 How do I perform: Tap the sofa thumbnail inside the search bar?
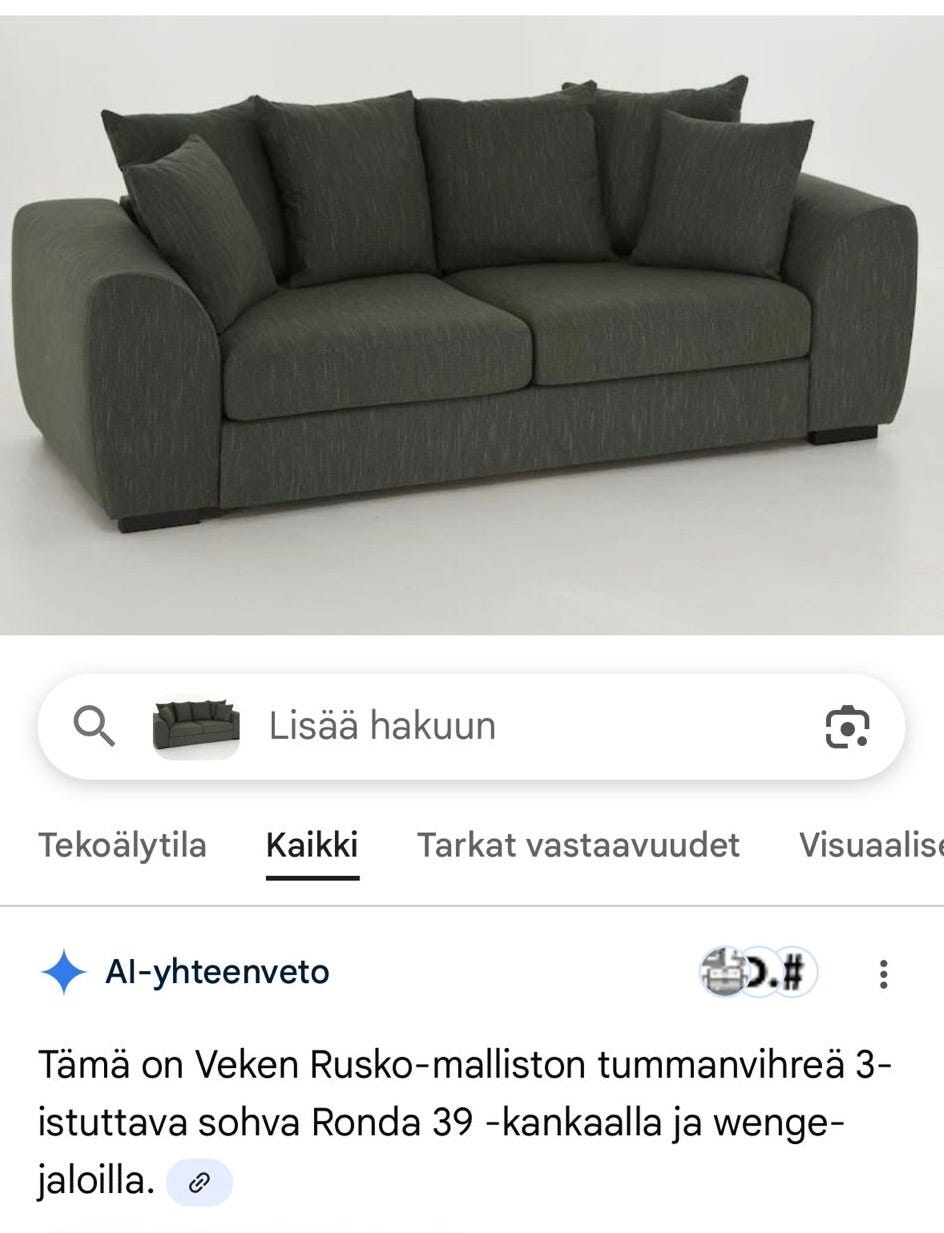(196, 726)
